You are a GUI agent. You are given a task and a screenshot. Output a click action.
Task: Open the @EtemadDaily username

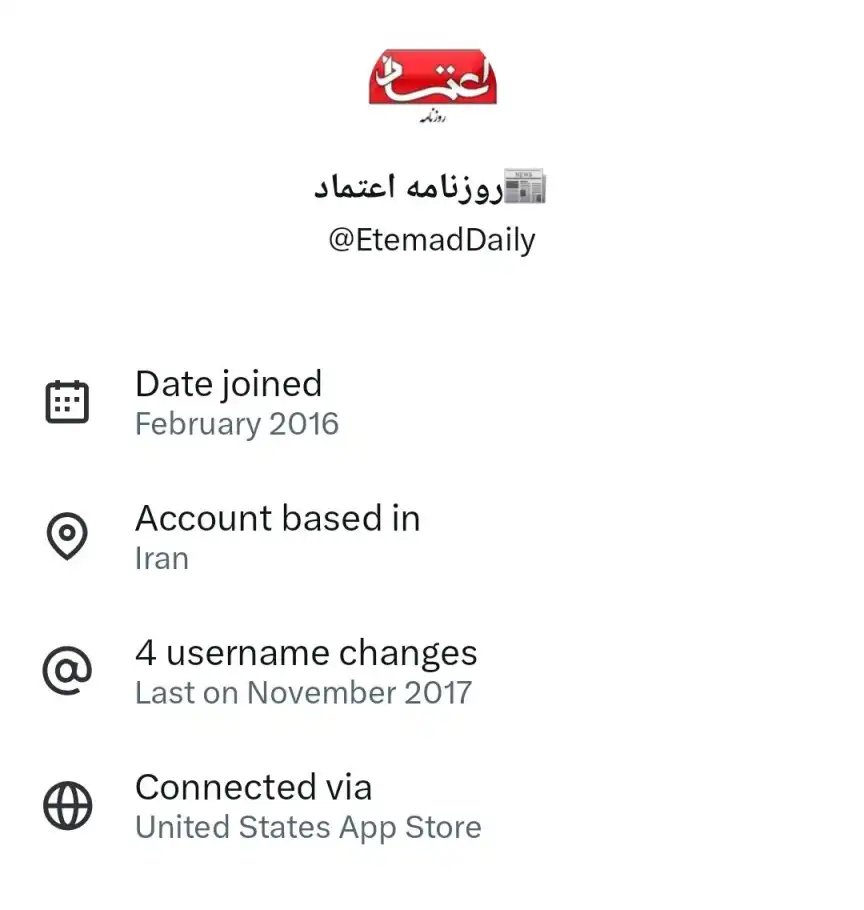click(430, 240)
